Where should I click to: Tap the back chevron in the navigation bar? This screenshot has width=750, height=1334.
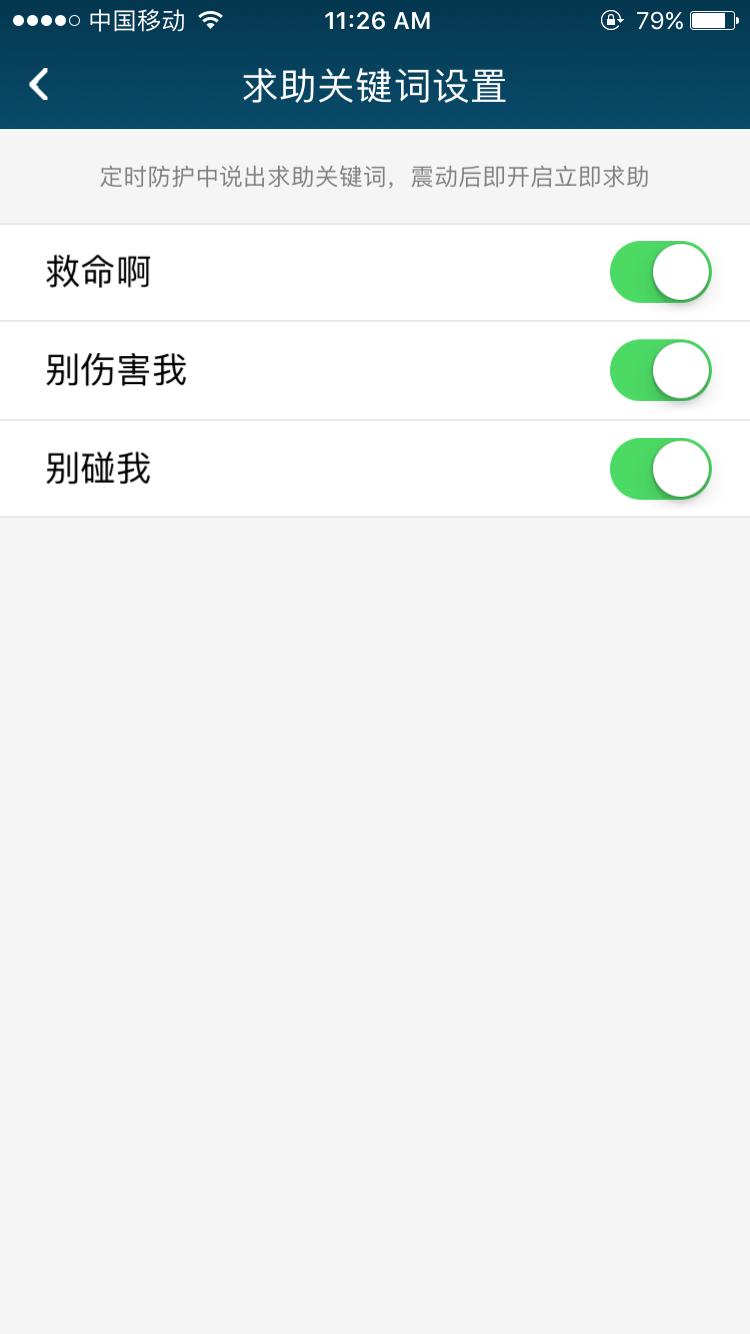(x=38, y=85)
